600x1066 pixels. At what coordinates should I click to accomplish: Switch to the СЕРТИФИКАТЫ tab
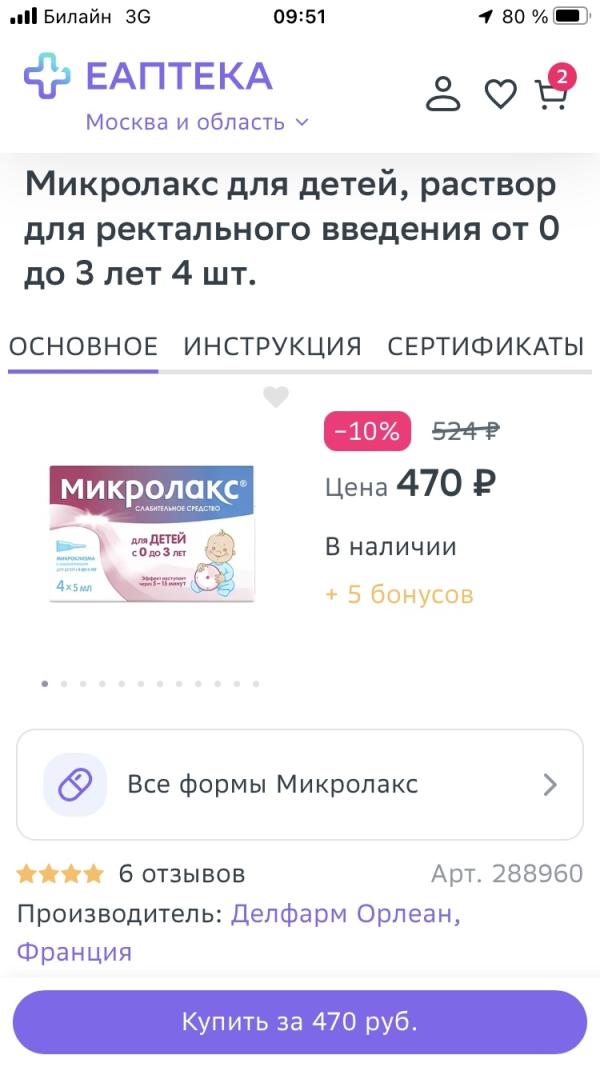[485, 347]
